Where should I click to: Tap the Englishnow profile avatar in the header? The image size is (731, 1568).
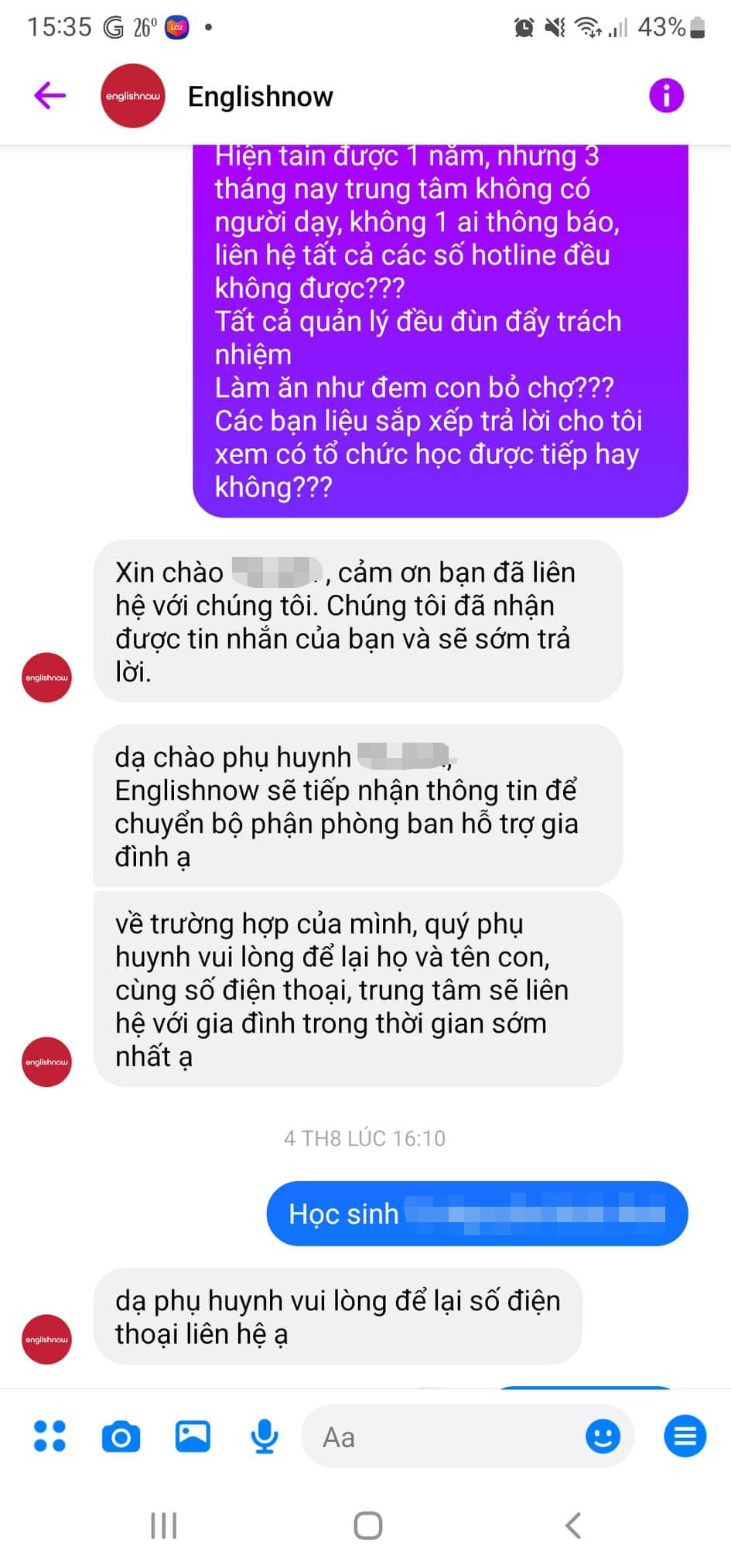[x=132, y=96]
